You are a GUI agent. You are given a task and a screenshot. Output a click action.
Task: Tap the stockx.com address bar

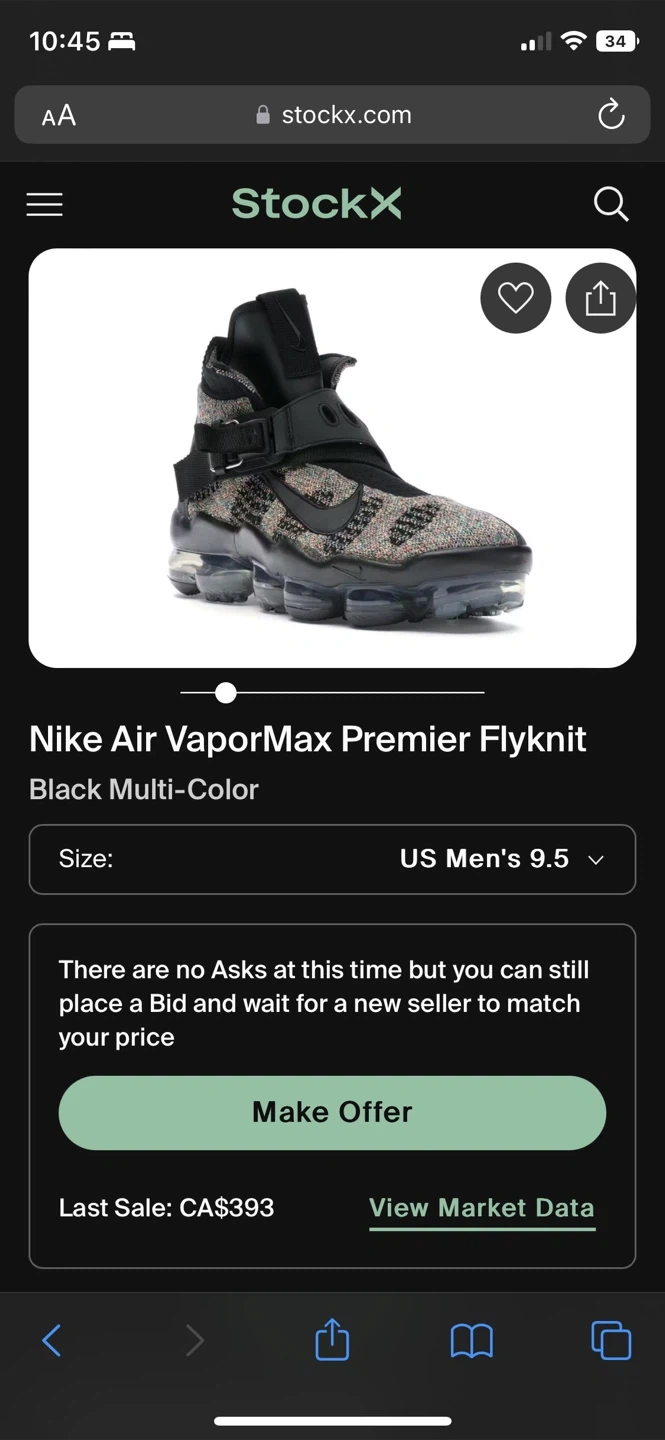334,115
